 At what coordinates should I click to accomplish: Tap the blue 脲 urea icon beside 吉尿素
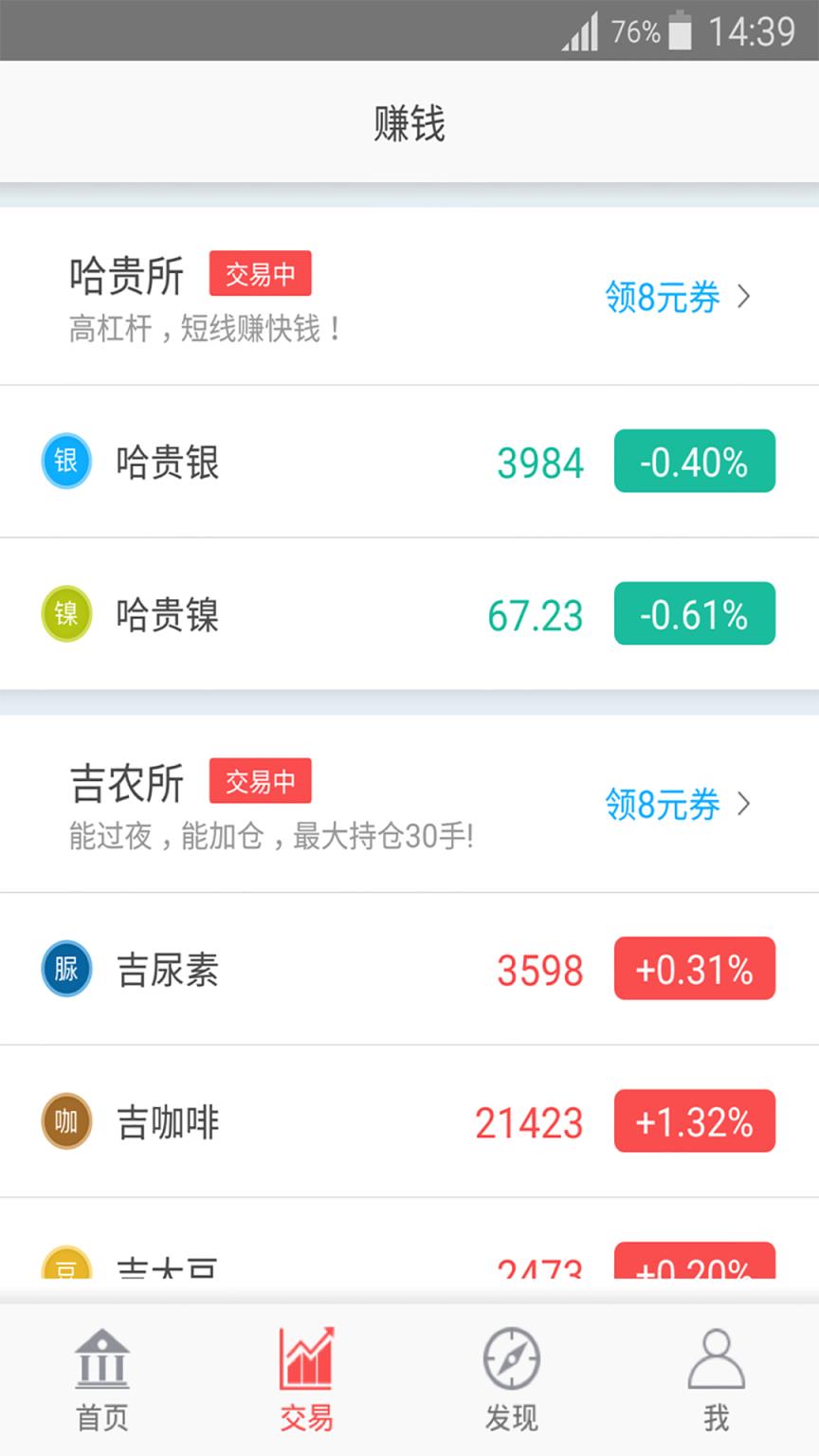(x=66, y=969)
